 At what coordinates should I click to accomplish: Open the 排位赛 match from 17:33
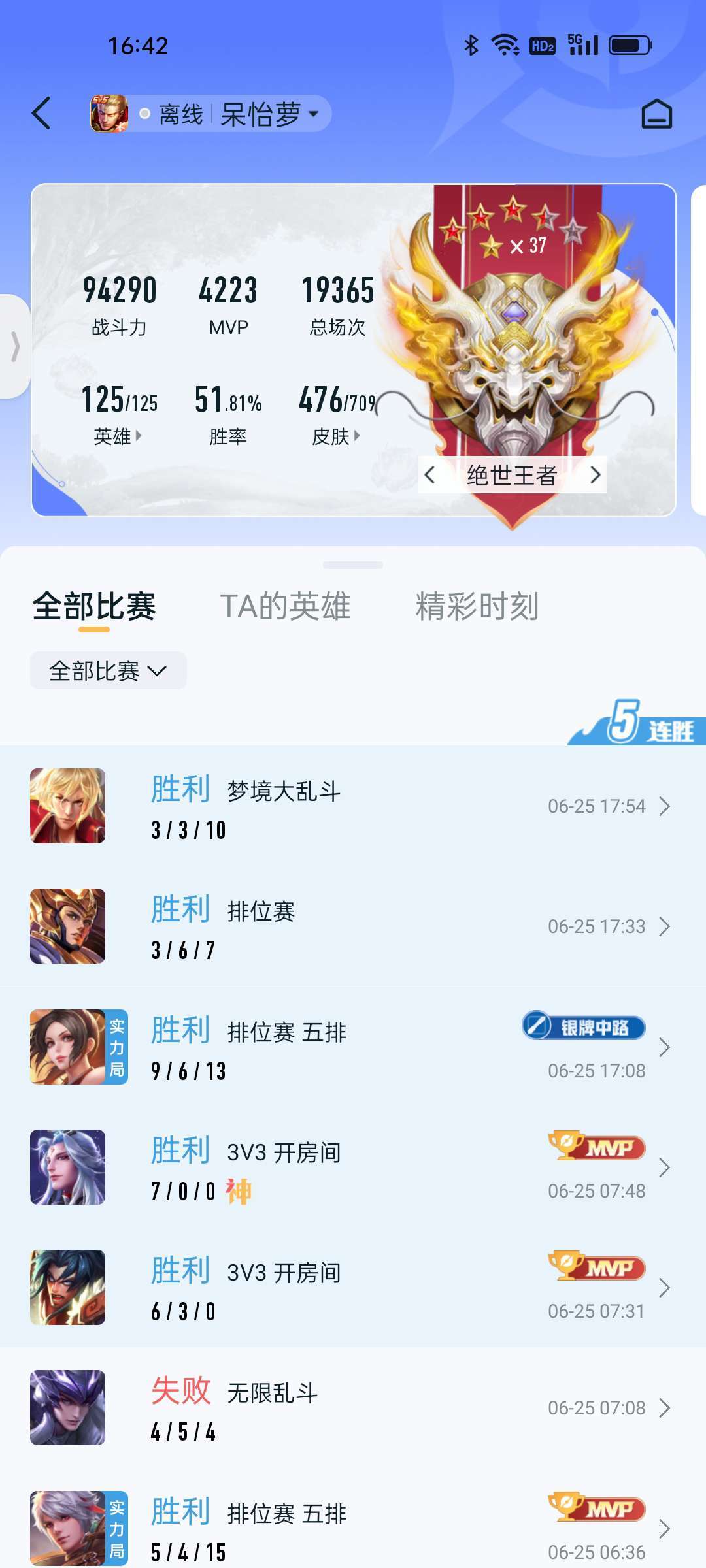coord(353,926)
